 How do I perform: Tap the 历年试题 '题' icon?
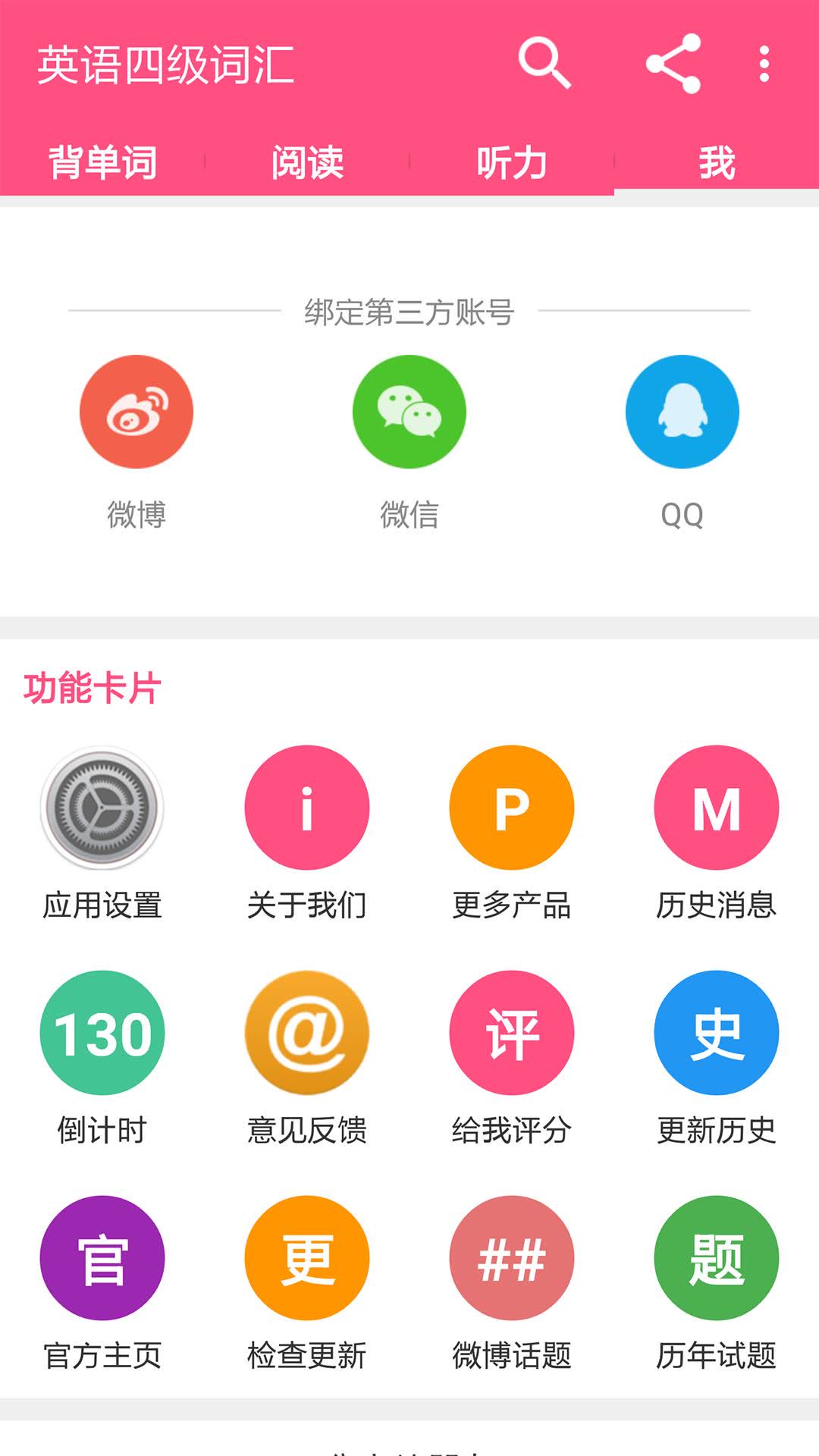tap(717, 1257)
